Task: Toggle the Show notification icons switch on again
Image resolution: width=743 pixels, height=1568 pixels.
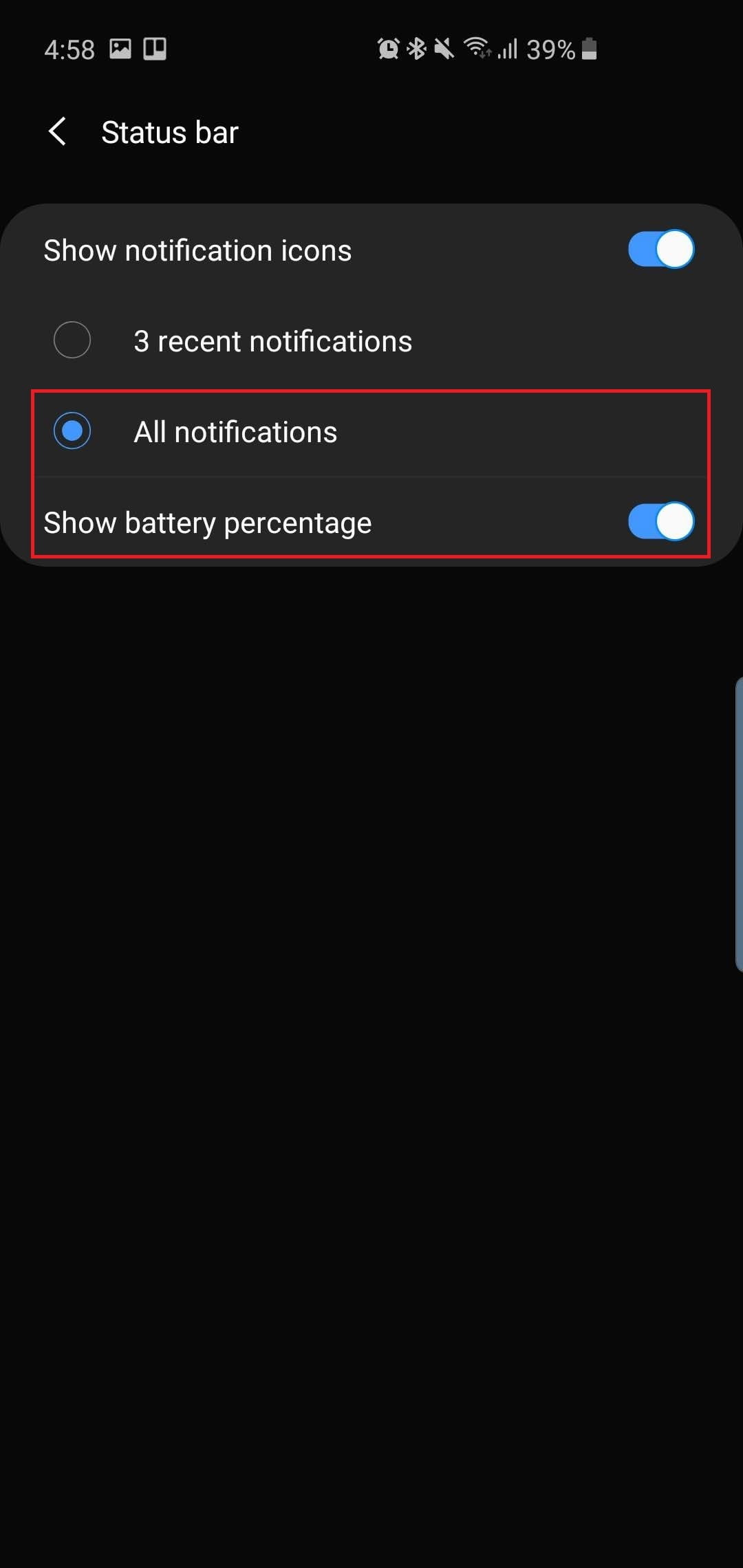Action: click(660, 249)
